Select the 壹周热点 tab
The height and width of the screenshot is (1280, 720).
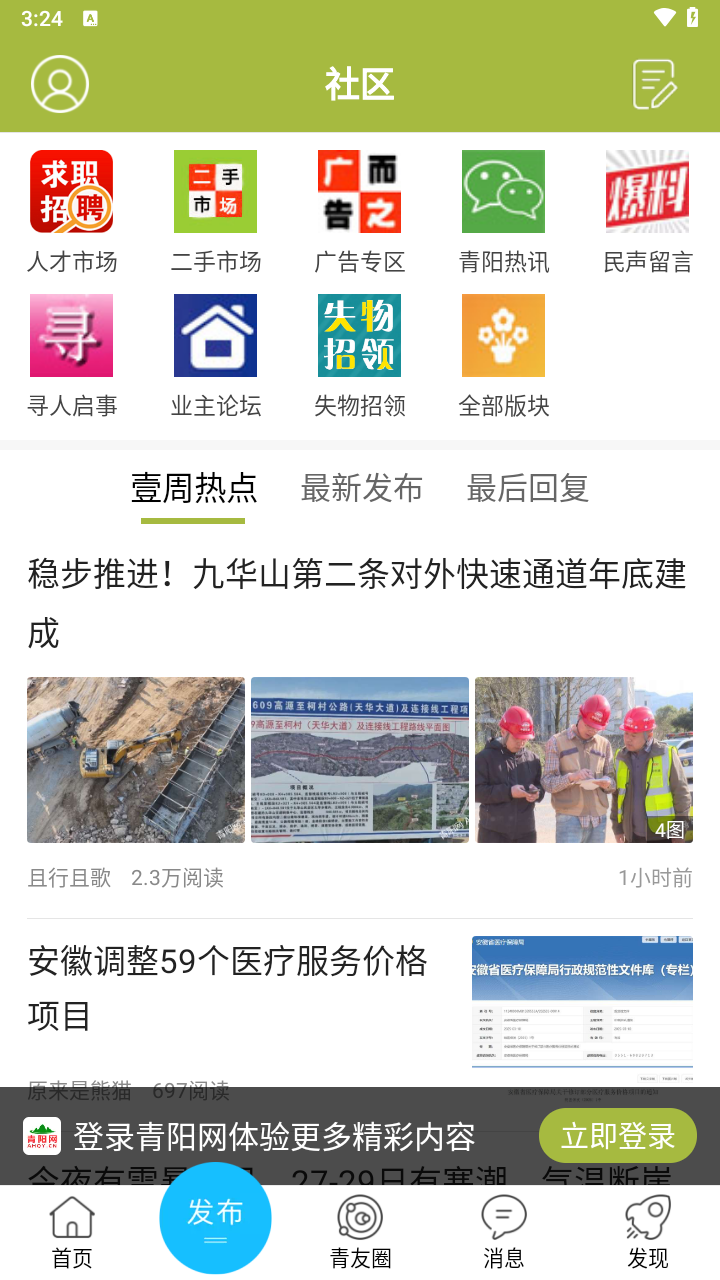click(194, 488)
